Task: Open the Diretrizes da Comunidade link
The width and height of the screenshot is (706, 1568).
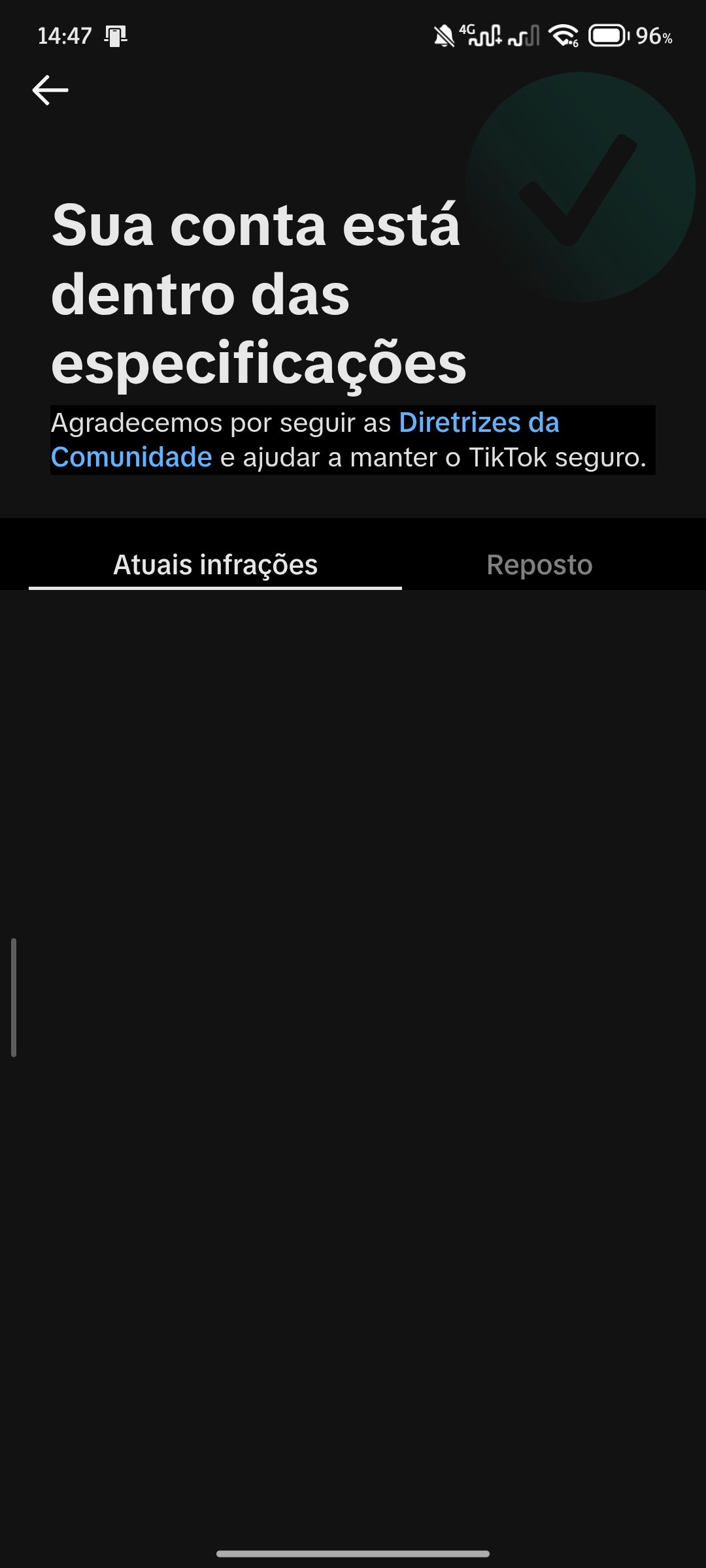Action: pyautogui.click(x=479, y=423)
